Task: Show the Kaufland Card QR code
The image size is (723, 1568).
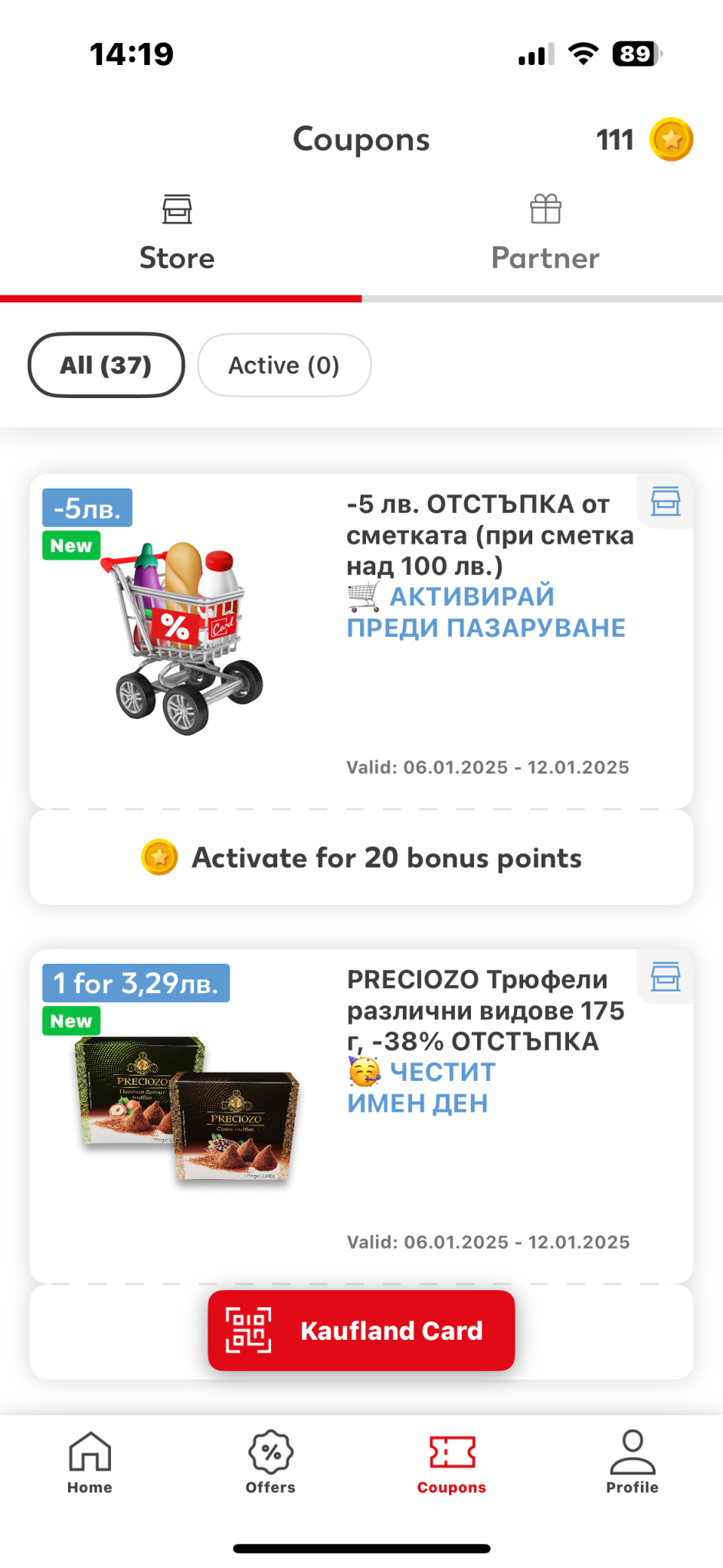Action: pyautogui.click(x=361, y=1331)
